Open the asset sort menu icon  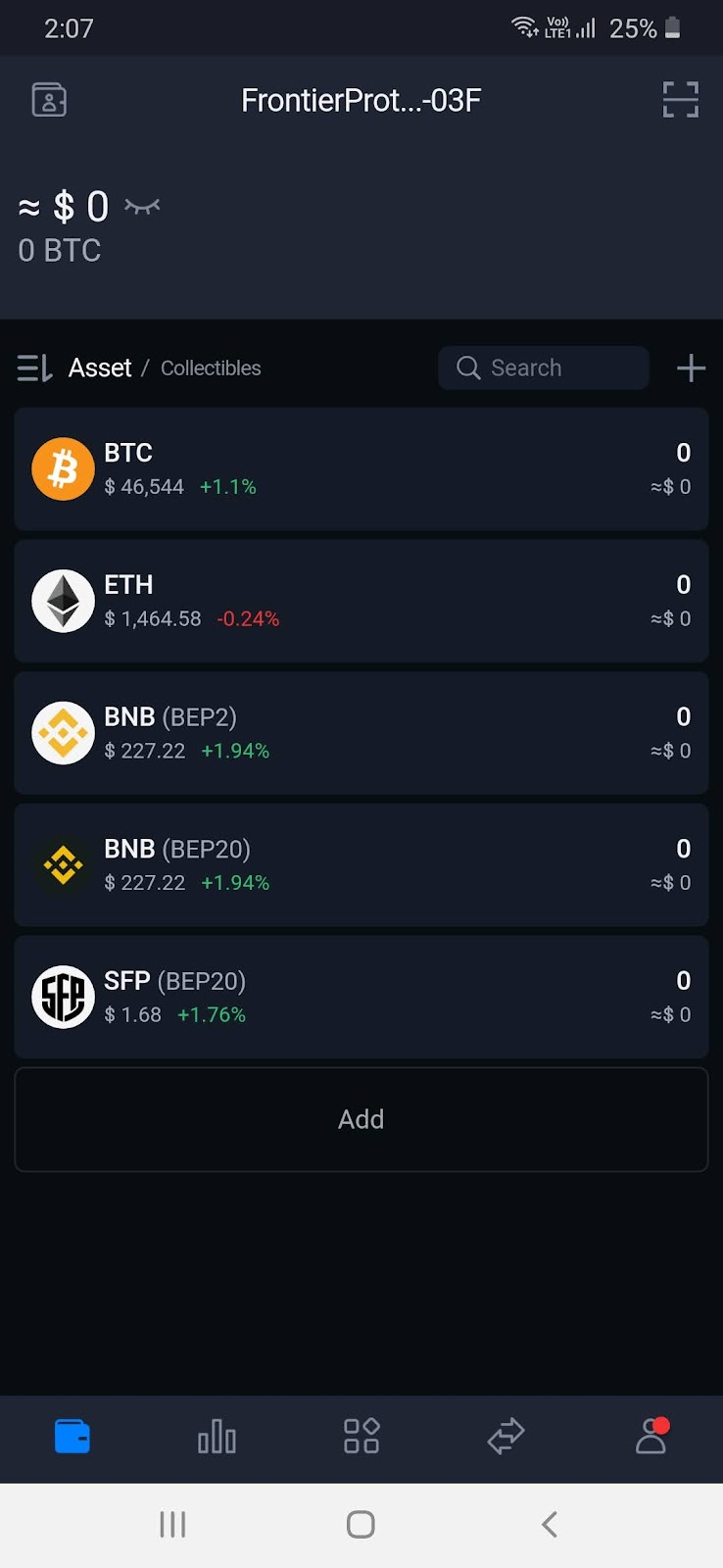34,368
